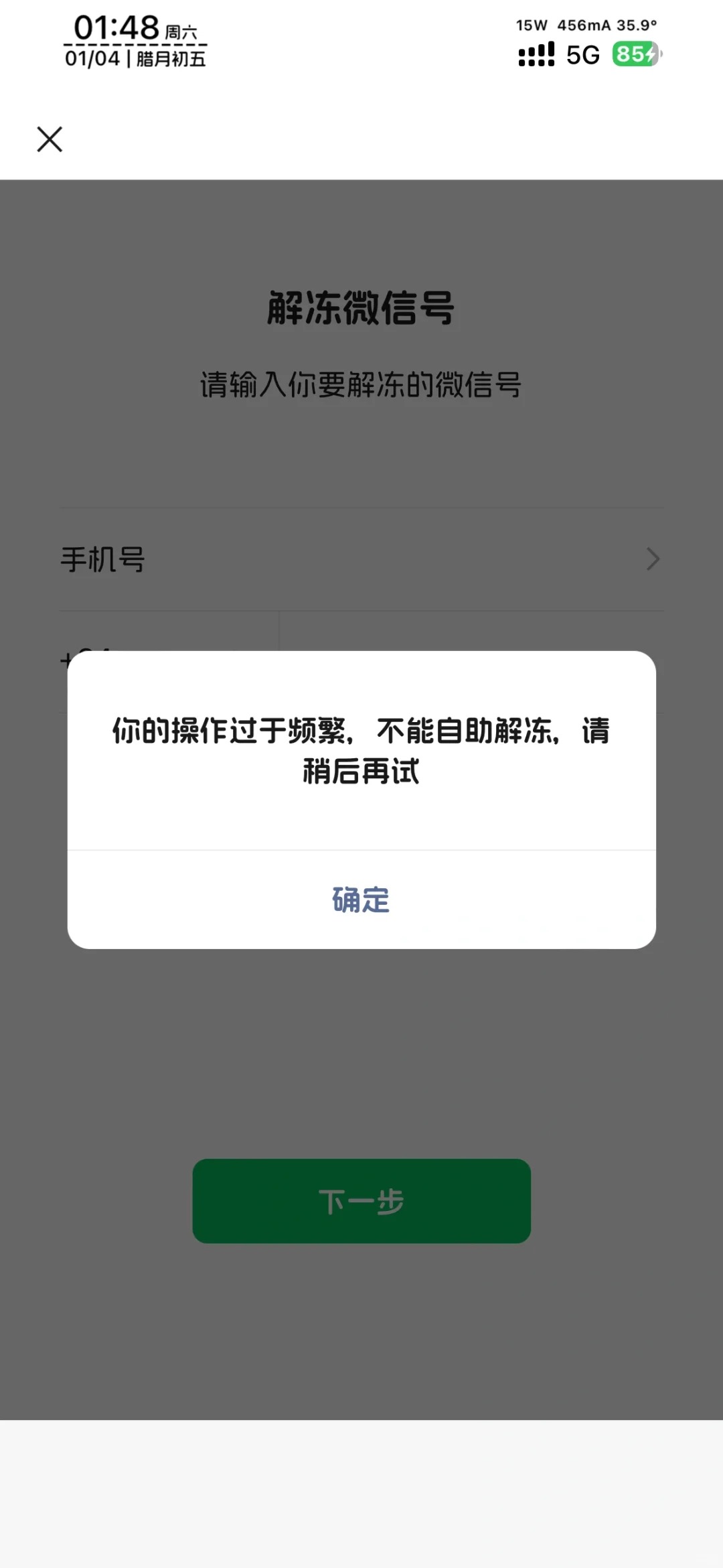Screen dimensions: 723x1568
Task: Tap inside the alert dialog box
Action: [360, 804]
